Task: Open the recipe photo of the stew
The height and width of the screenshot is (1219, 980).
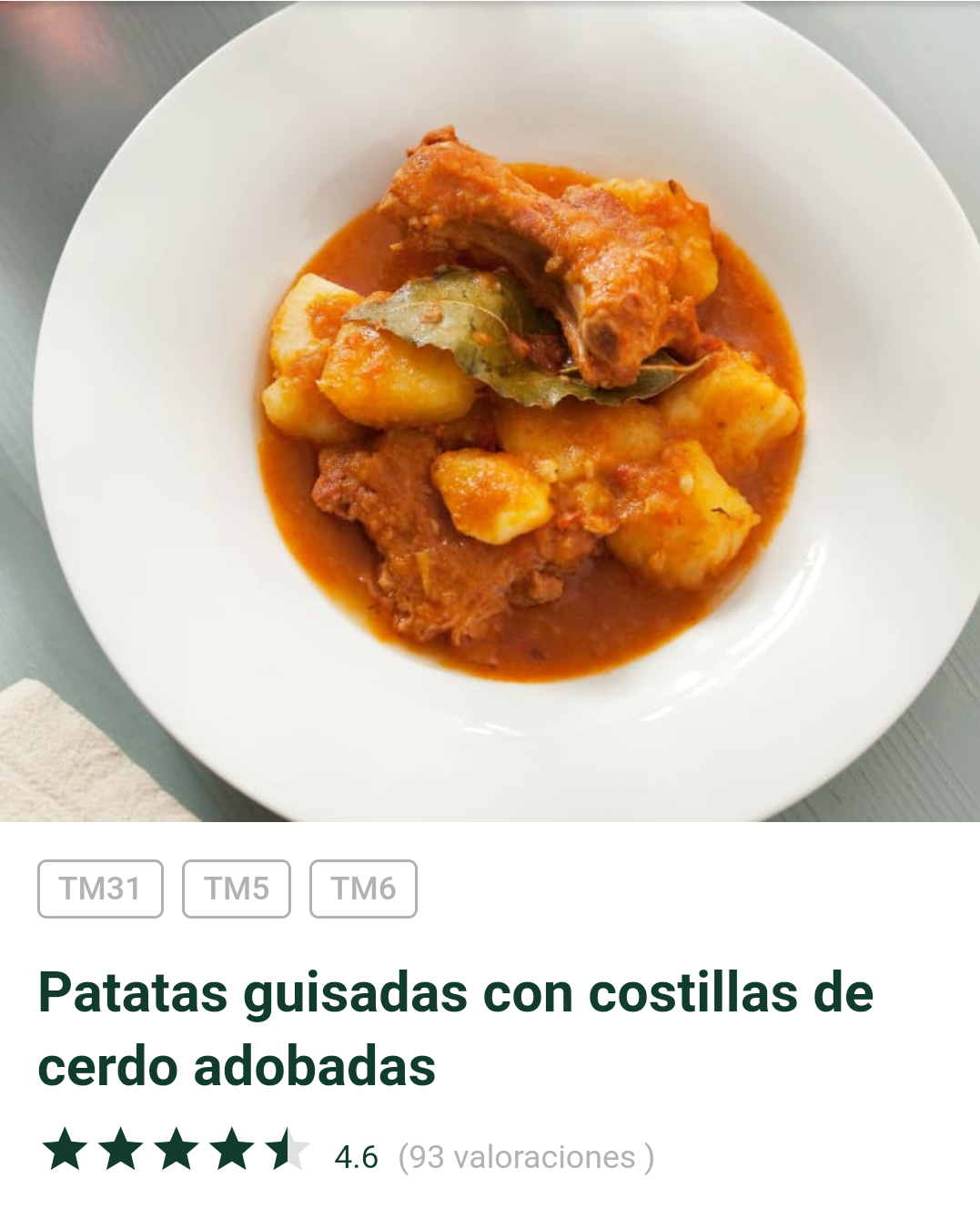Action: click(x=490, y=410)
